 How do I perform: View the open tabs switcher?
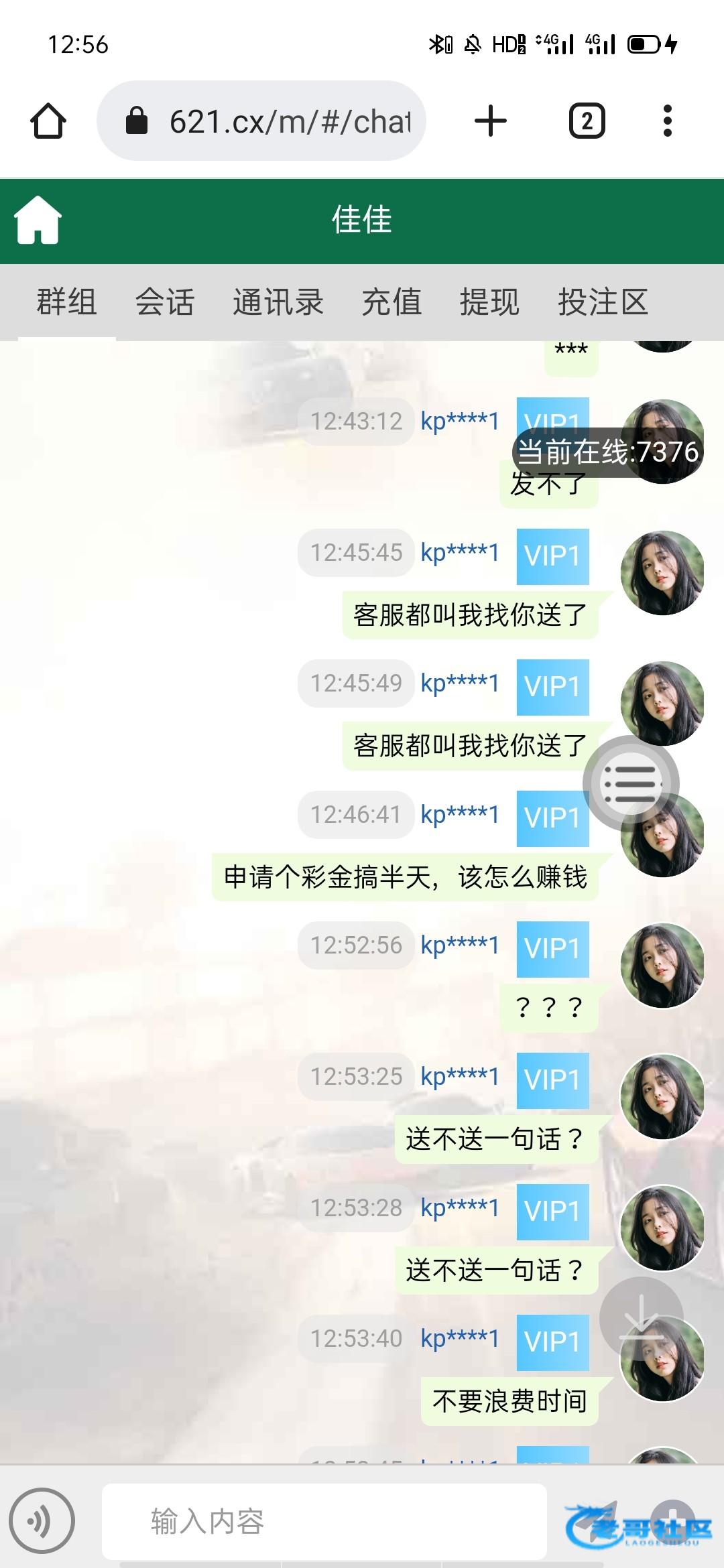(x=587, y=121)
